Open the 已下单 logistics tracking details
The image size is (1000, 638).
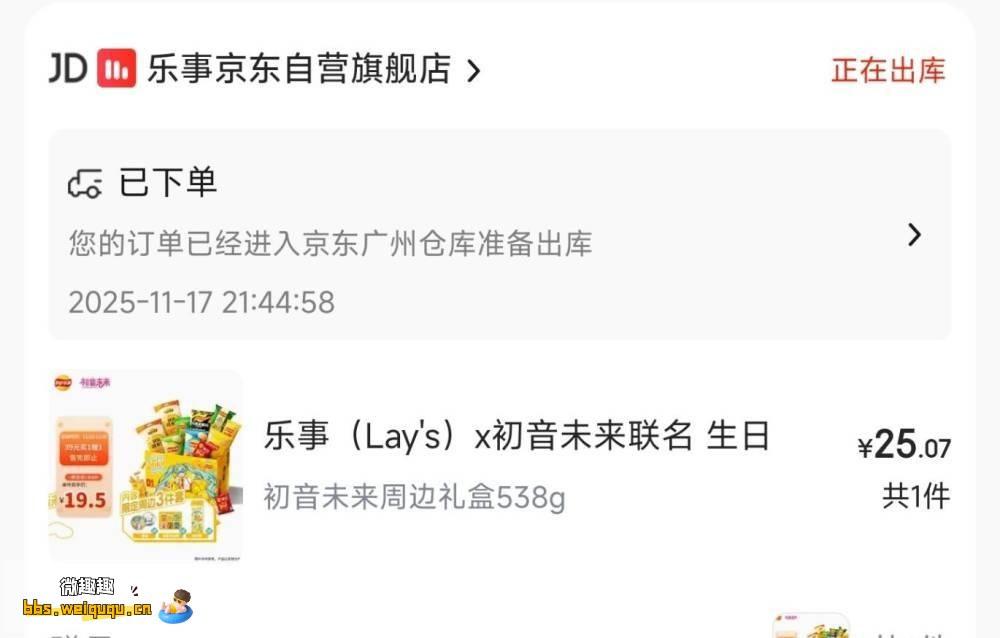pos(498,236)
